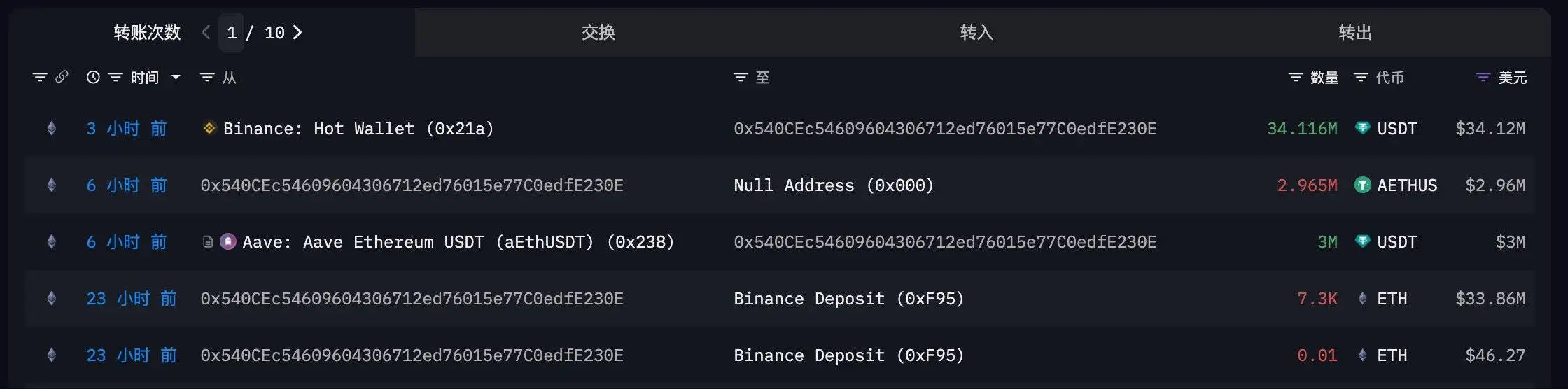Image resolution: width=1568 pixels, height=389 pixels.
Task: Open the AETHUS token link
Action: tap(1406, 185)
